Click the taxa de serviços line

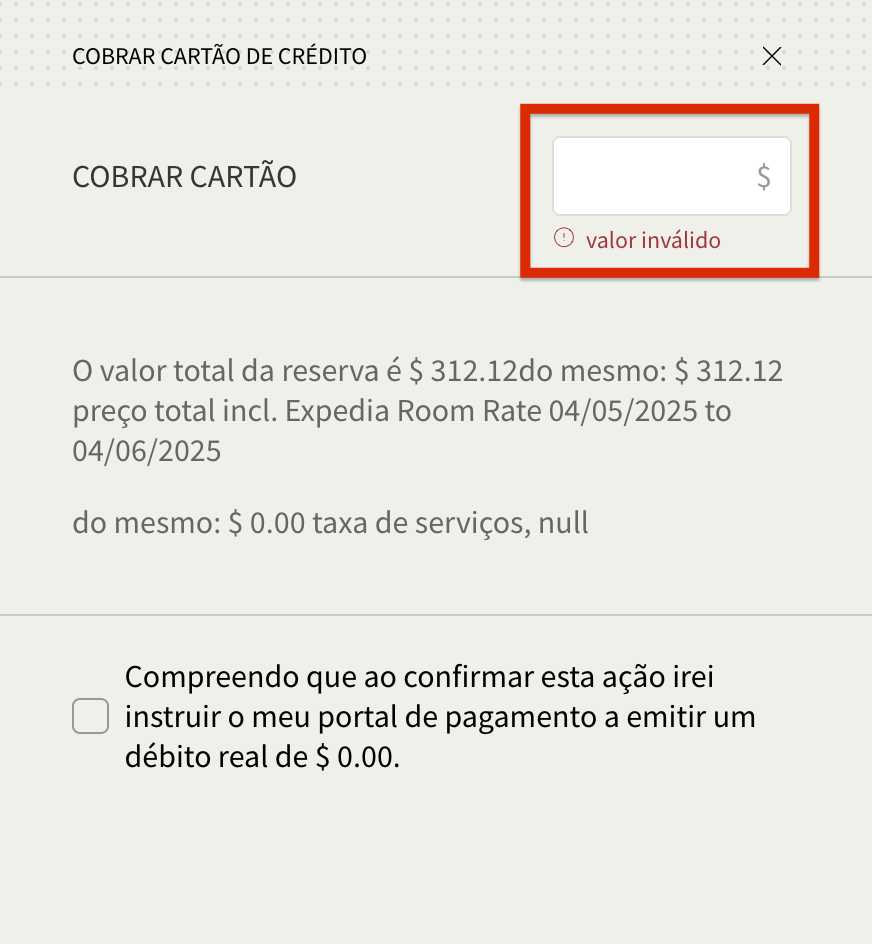[330, 522]
